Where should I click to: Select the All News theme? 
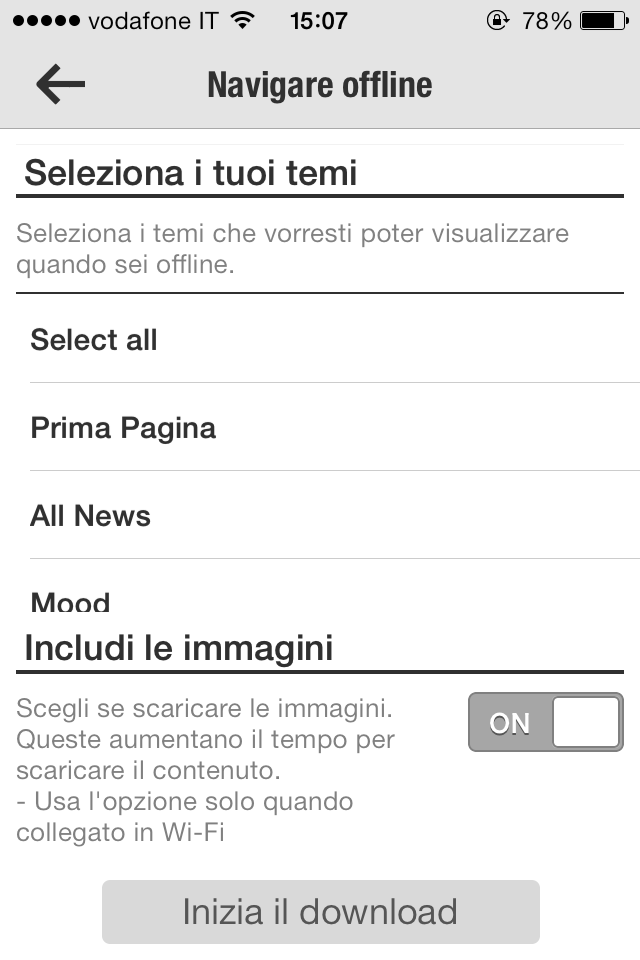click(x=320, y=516)
